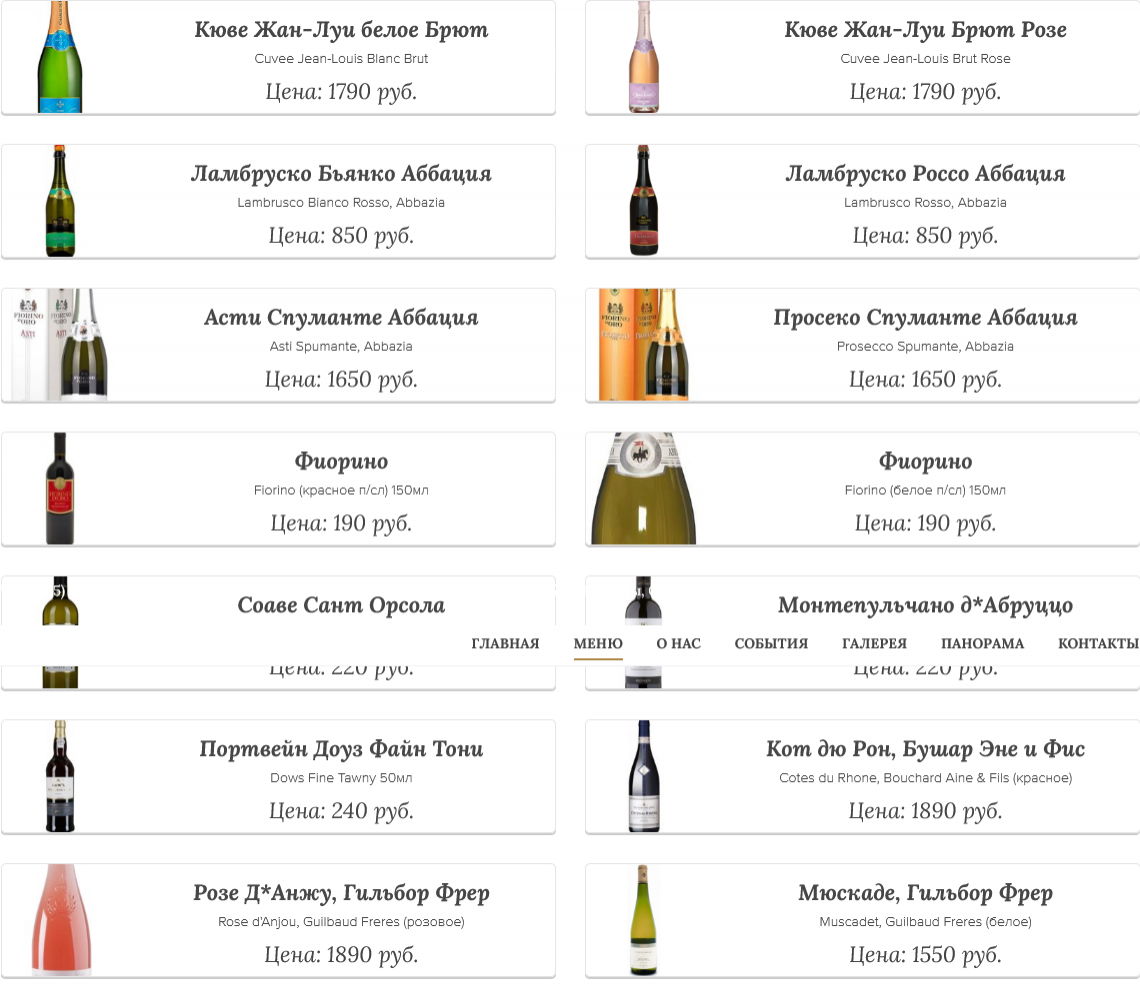
Task: Go to the КОНТАКТЫ page
Action: coord(1098,643)
